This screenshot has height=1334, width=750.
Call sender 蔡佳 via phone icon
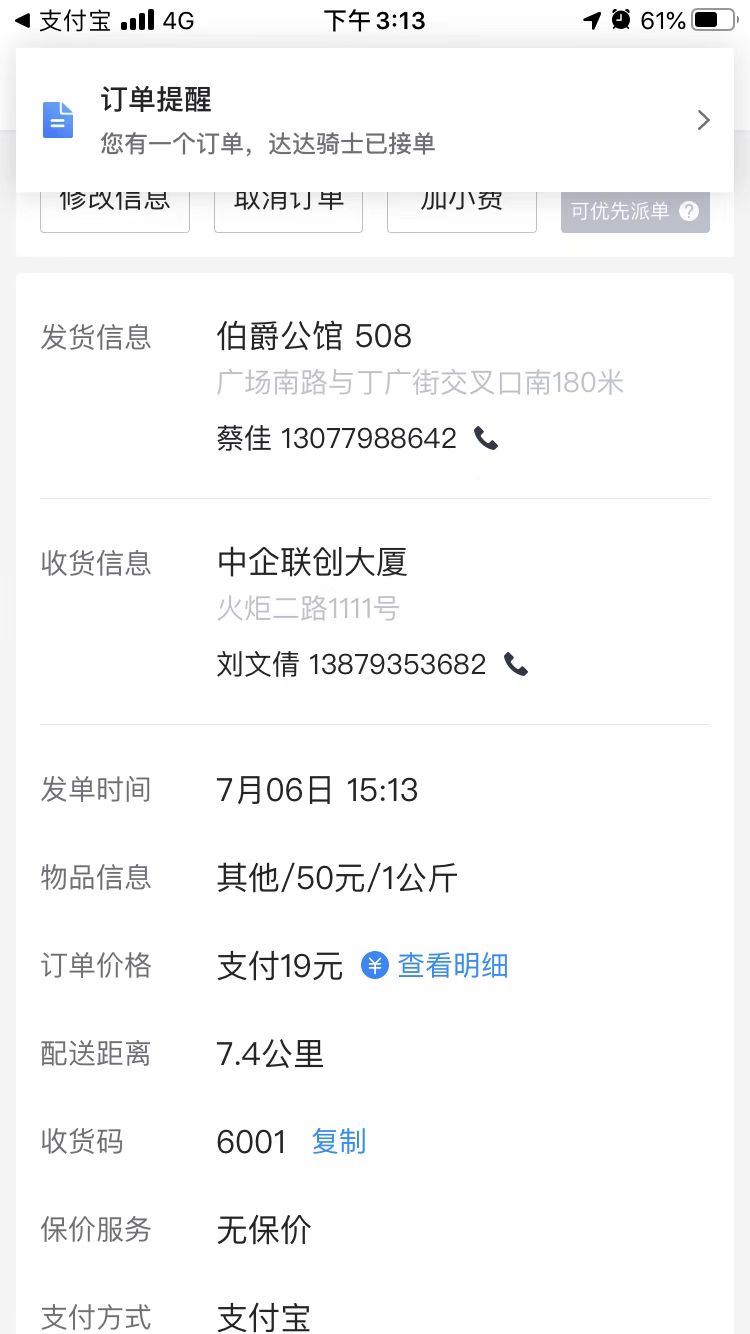tap(486, 438)
